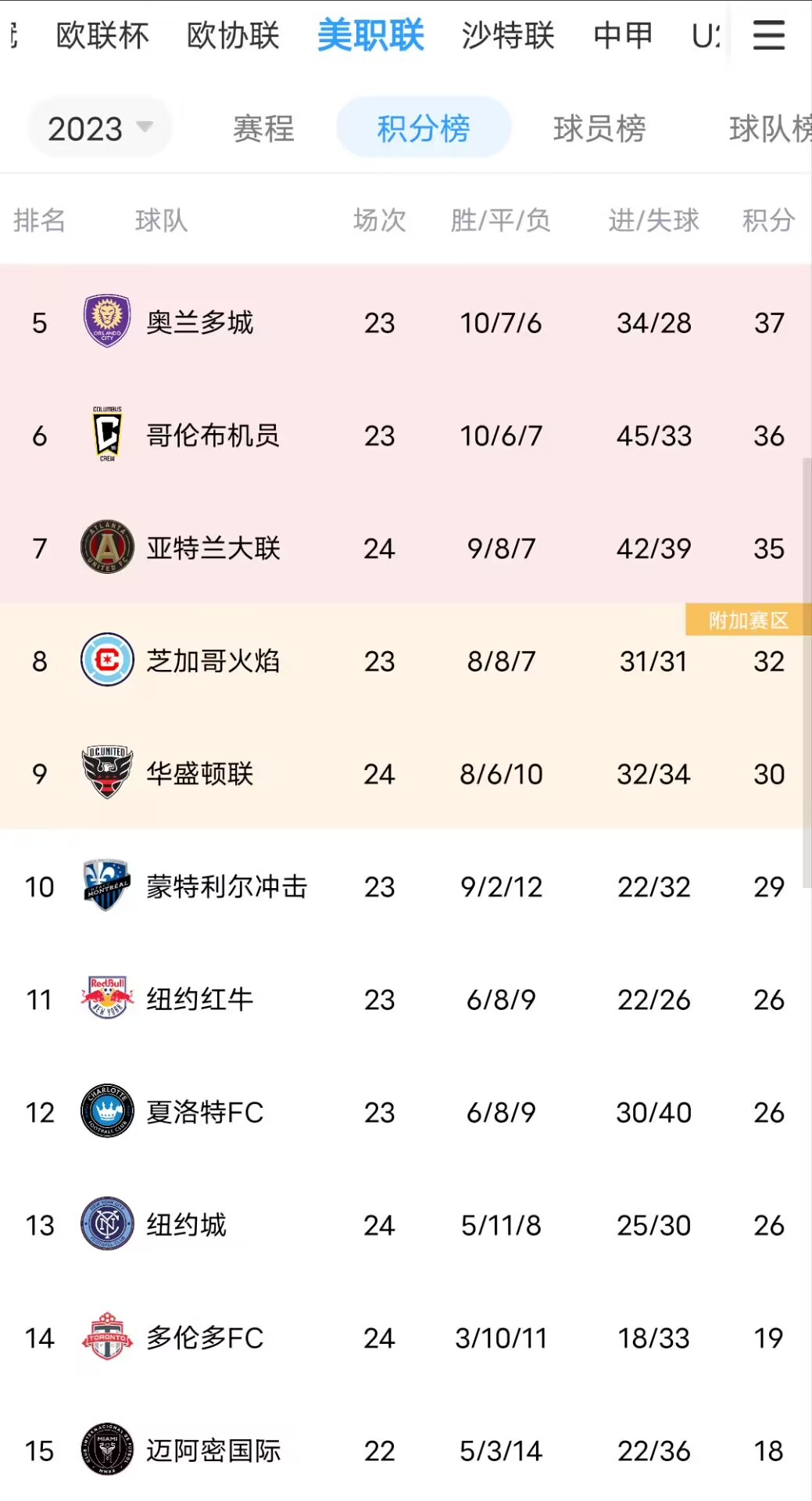Switch to the 欧联杯 league tab
The height and width of the screenshot is (1501, 812).
click(x=102, y=36)
